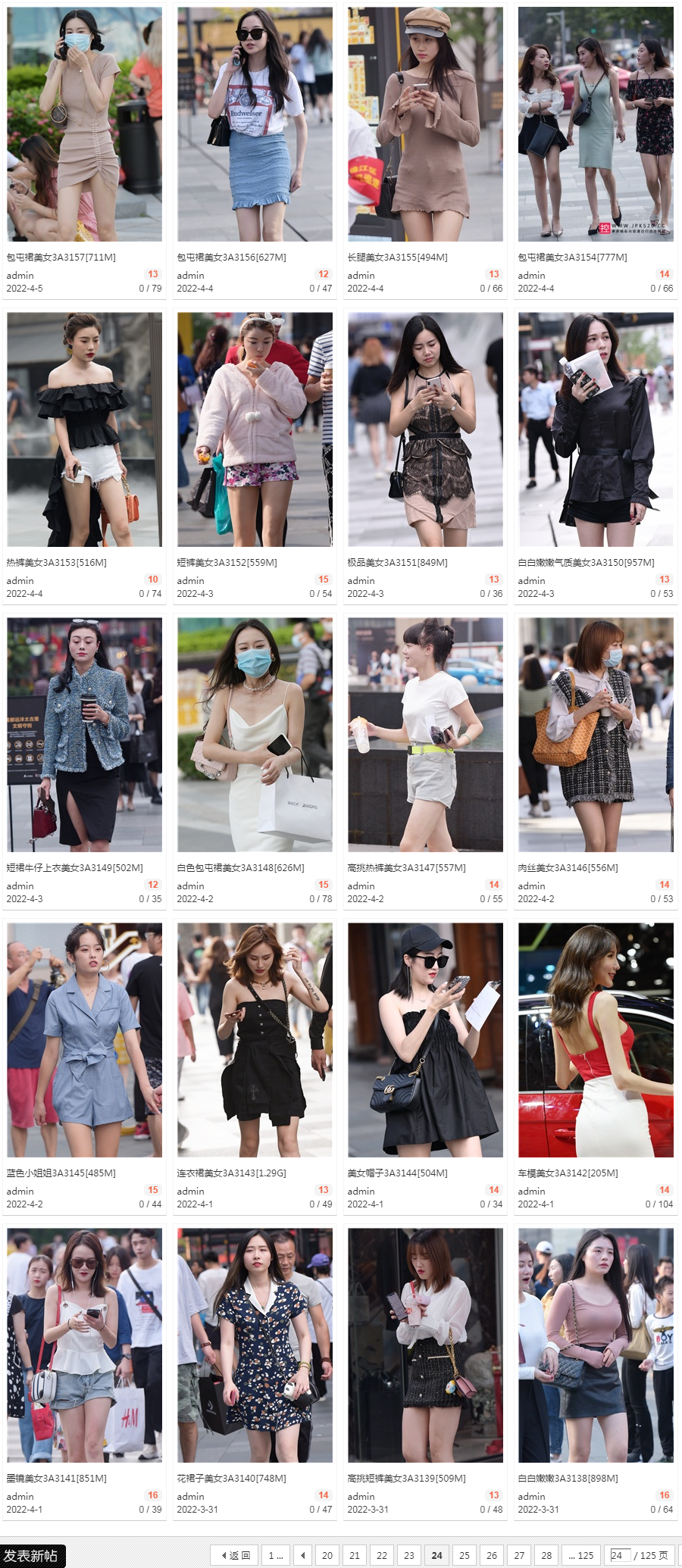Open the post 肉丝美女3A3146[556M]
This screenshot has height=1568, width=682.
(568, 868)
